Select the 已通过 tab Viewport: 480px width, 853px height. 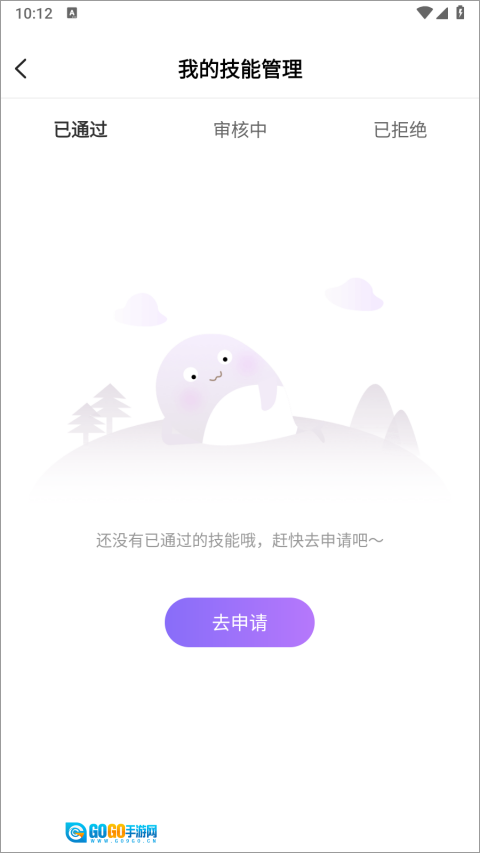[x=81, y=130]
